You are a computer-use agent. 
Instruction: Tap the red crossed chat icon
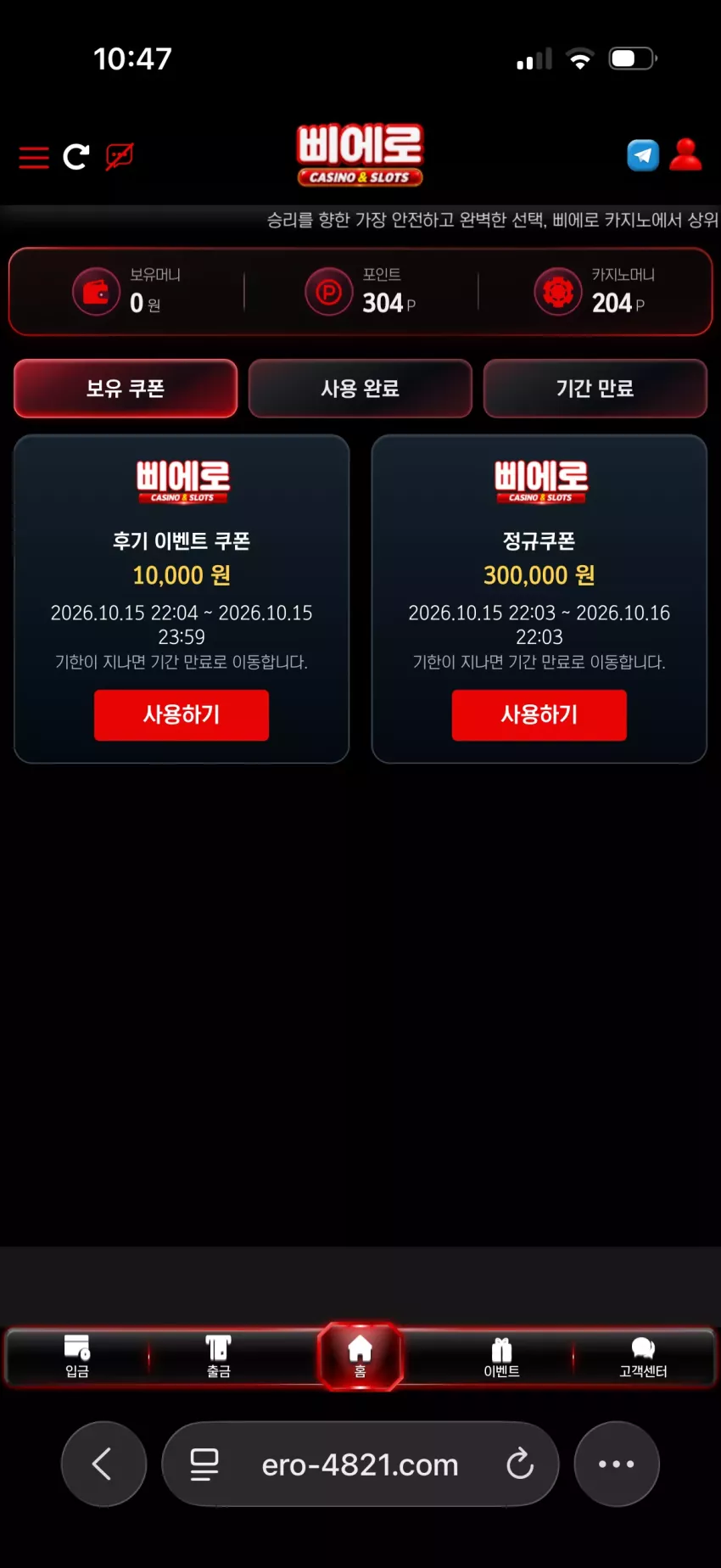click(x=119, y=156)
